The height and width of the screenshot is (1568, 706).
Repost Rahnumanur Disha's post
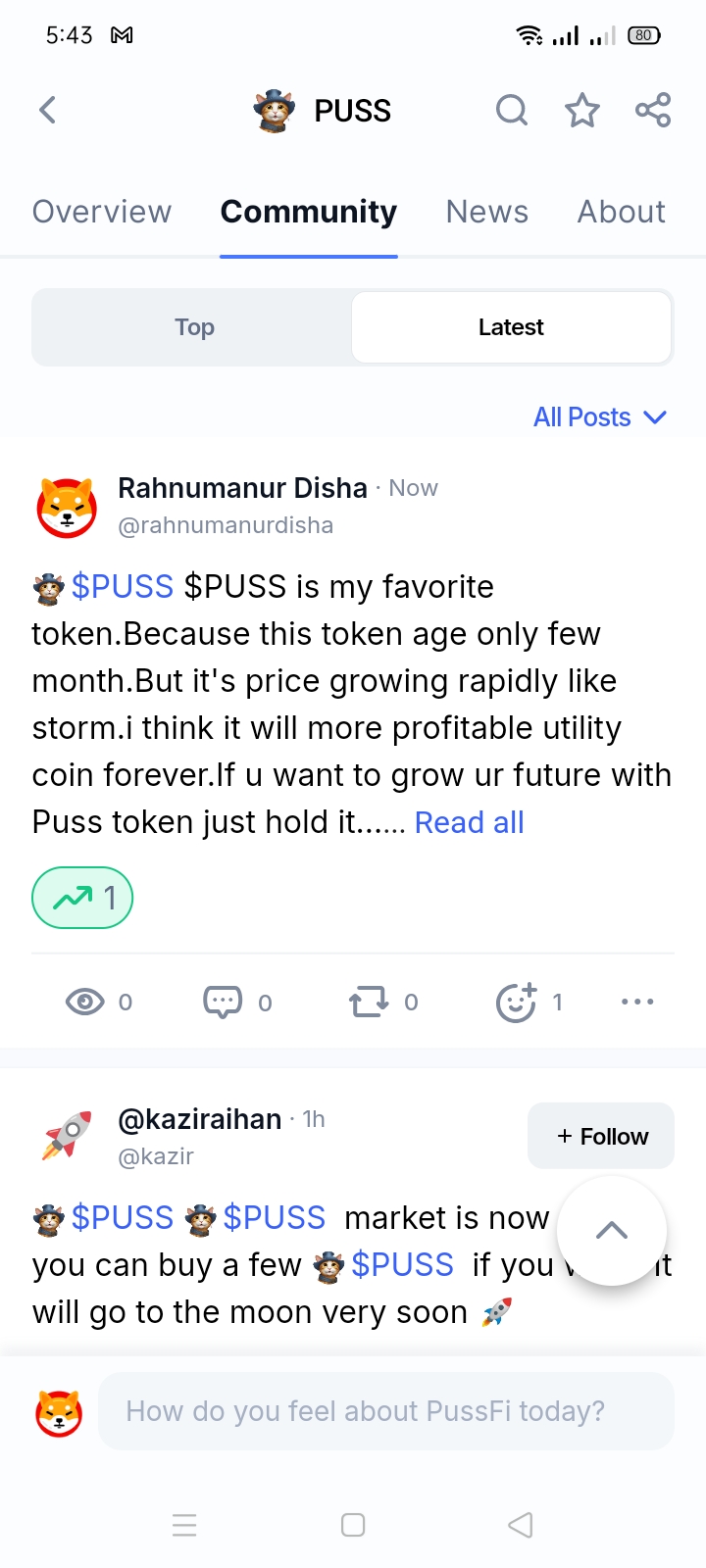click(x=369, y=1002)
